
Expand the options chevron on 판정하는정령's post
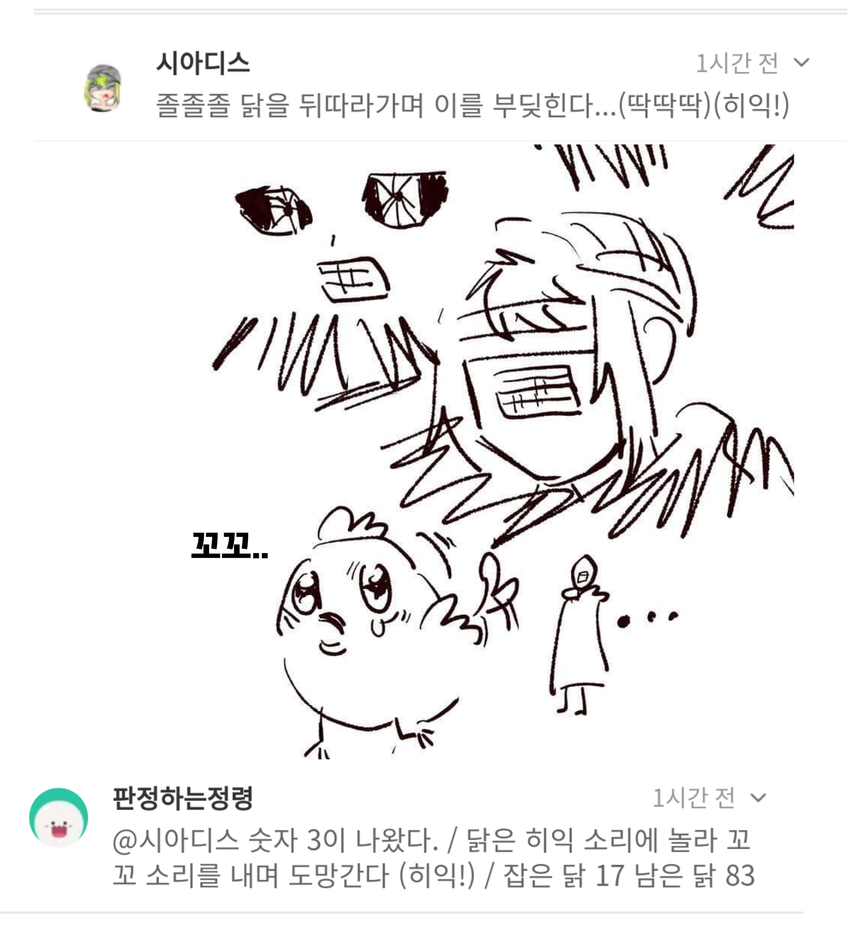(x=758, y=798)
